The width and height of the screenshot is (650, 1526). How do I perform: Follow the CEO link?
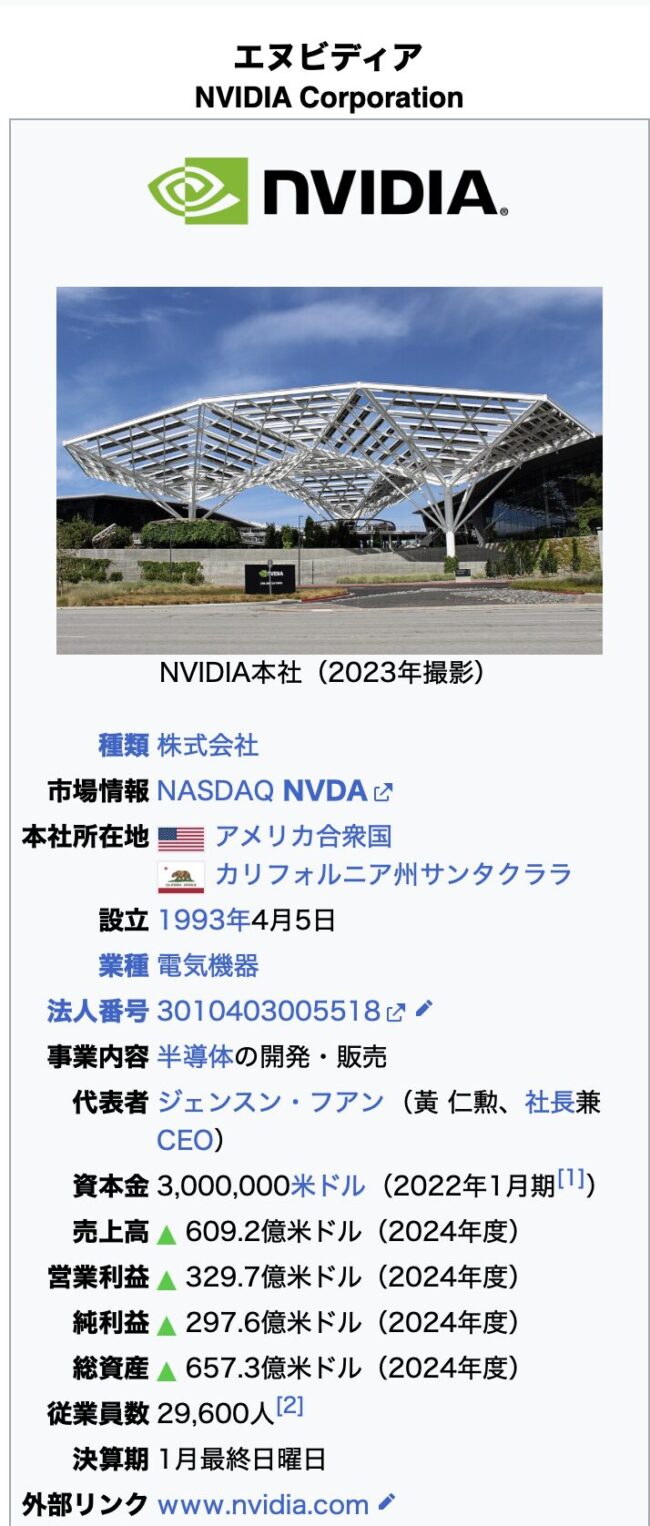click(x=185, y=1140)
